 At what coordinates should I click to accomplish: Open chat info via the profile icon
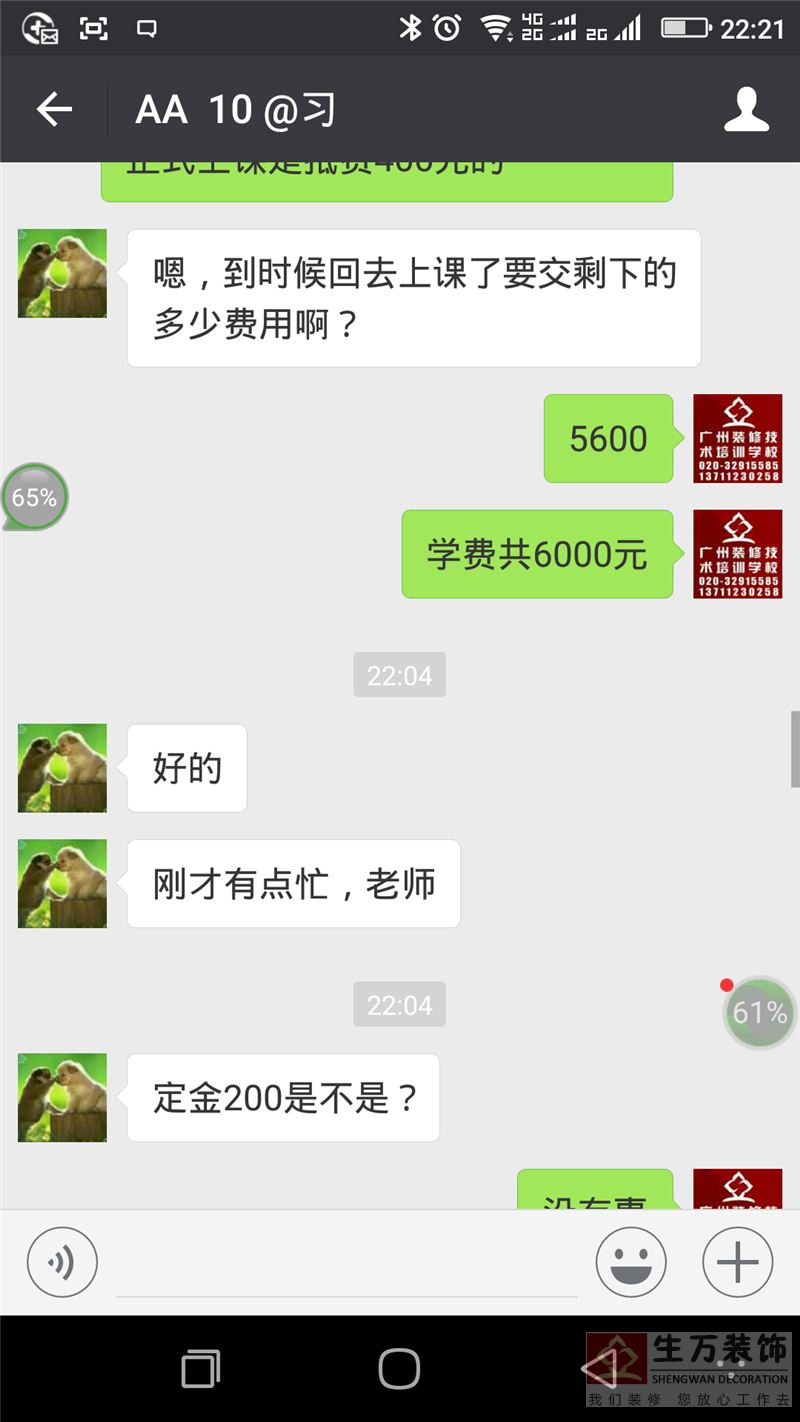[746, 109]
